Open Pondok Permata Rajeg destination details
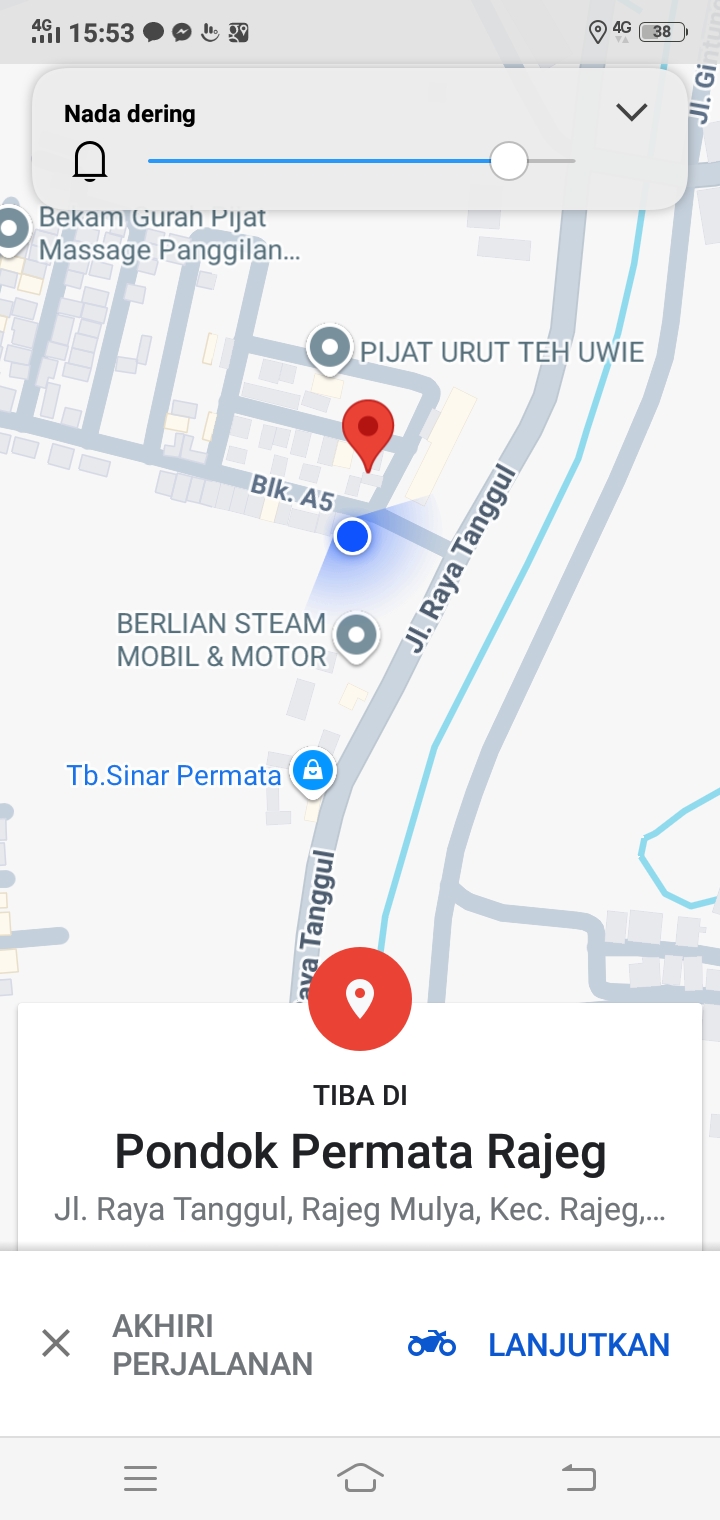 point(360,1152)
